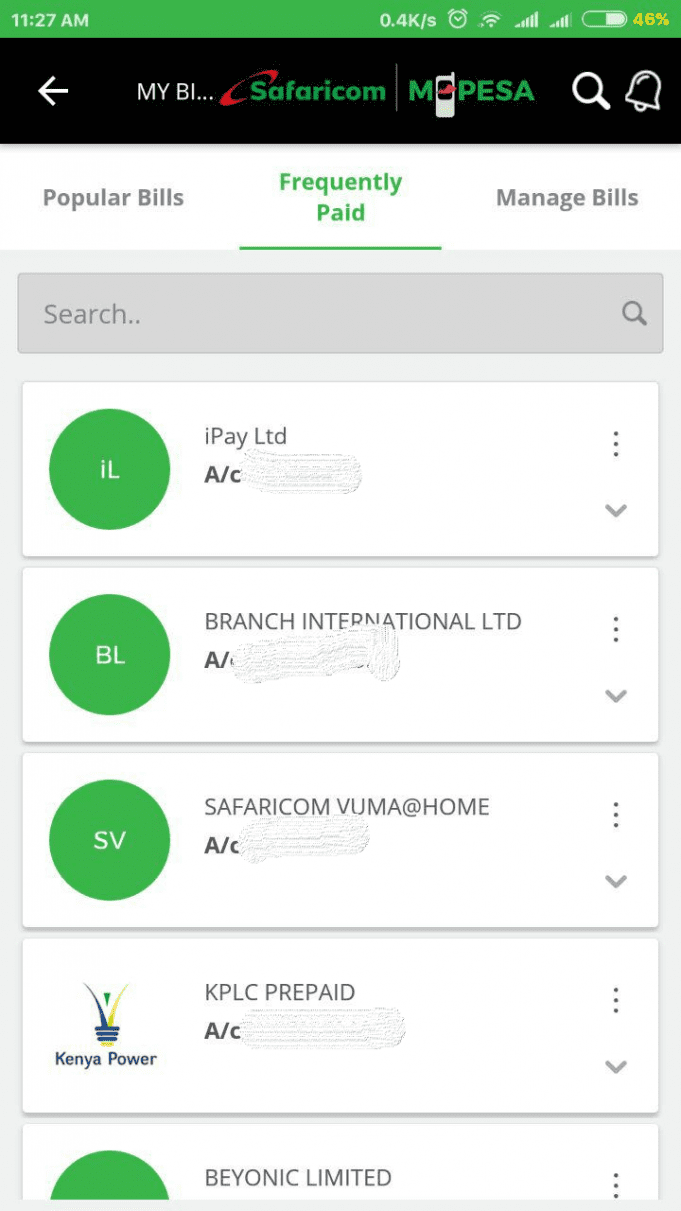Expand the iPay Ltd card chevron

616,510
